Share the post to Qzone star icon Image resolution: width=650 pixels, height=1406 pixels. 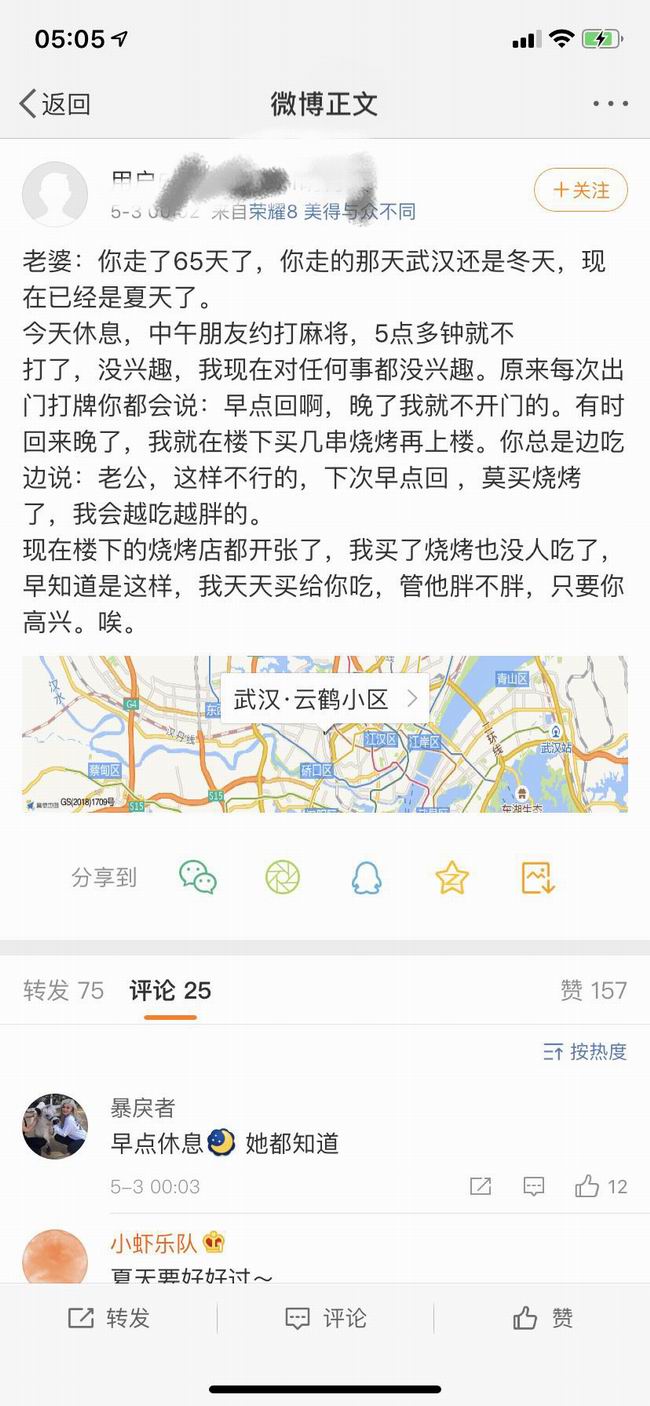click(452, 877)
